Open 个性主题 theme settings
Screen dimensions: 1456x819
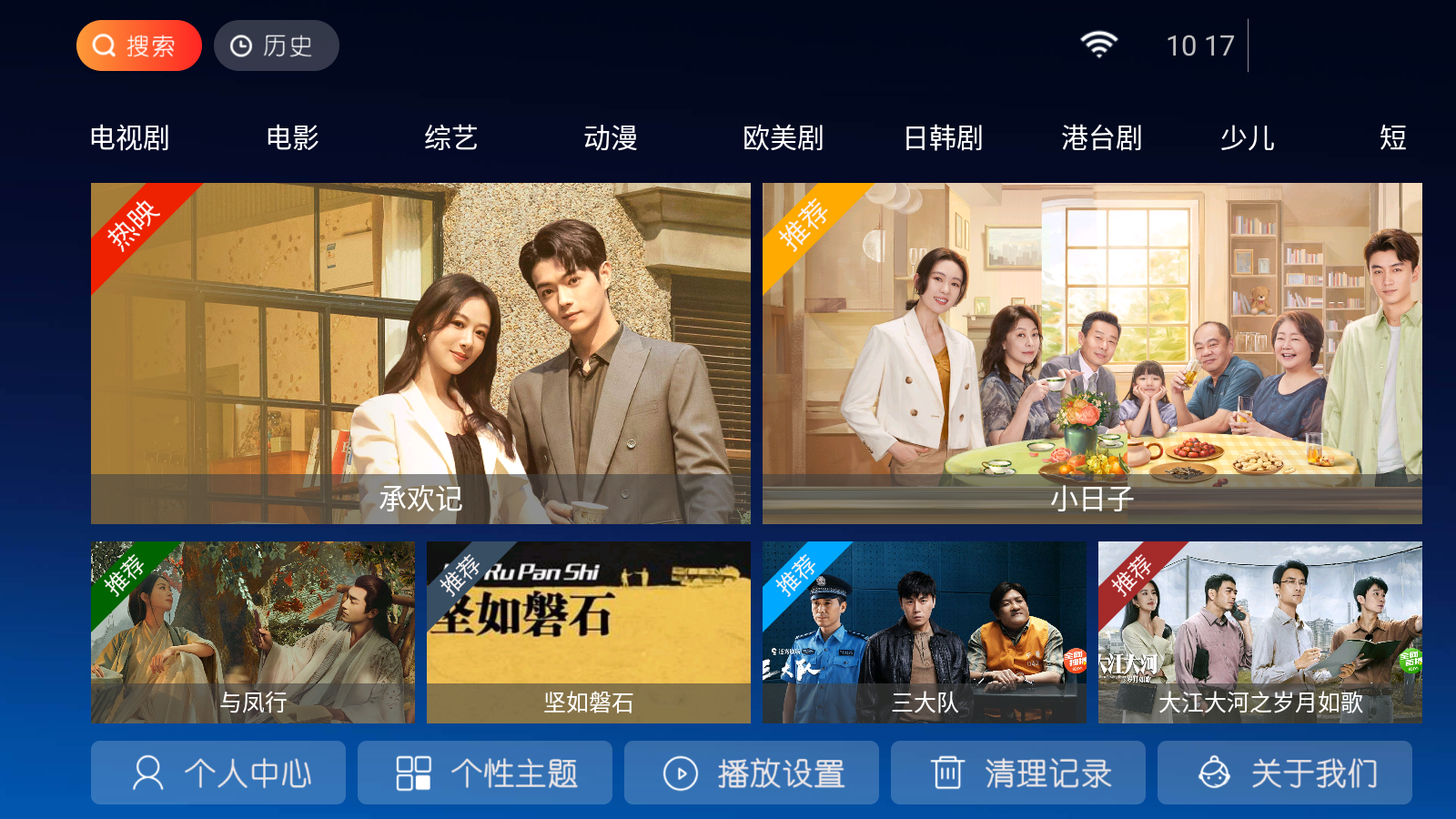click(x=485, y=773)
